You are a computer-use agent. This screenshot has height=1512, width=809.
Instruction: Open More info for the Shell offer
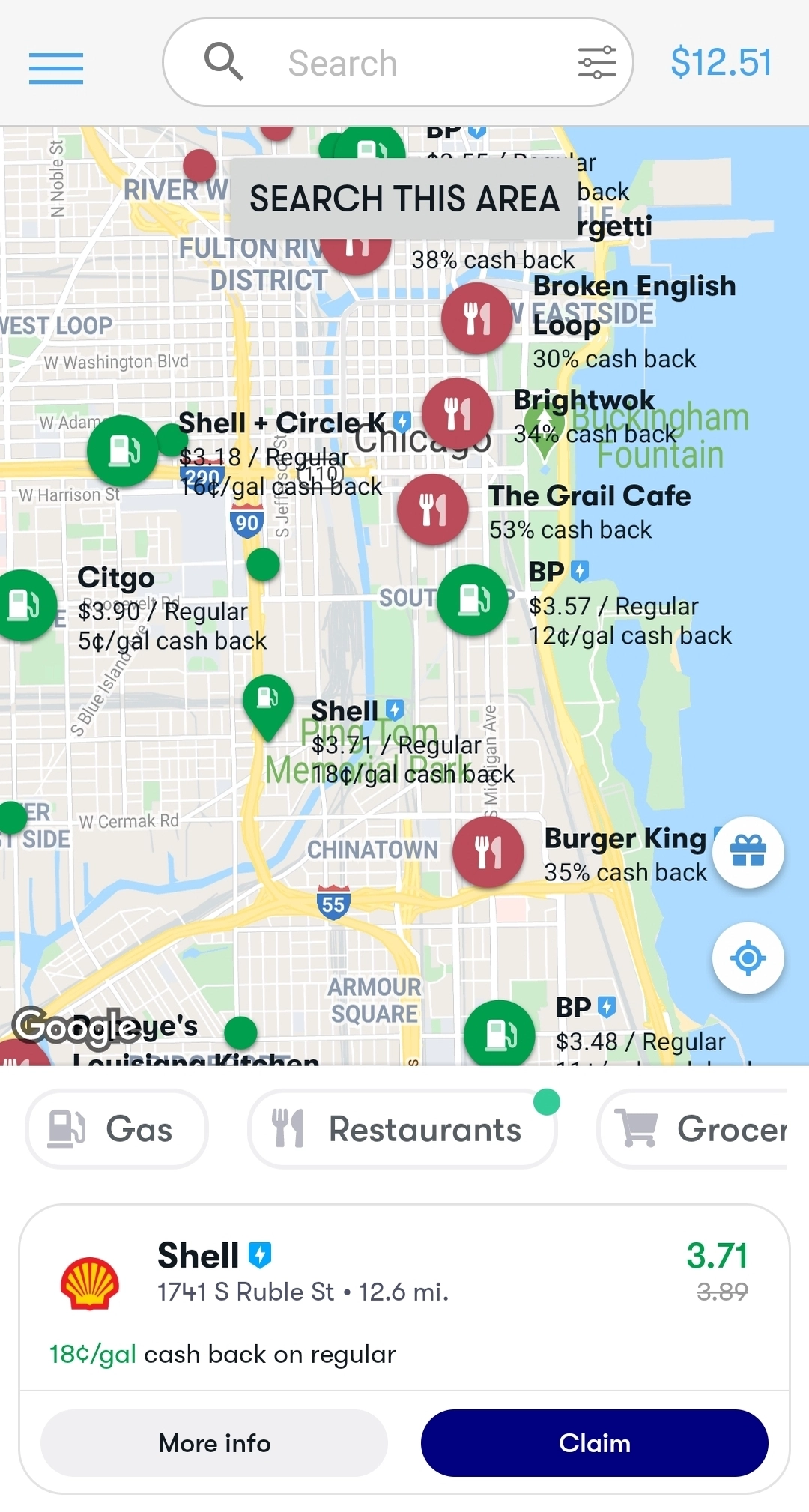[213, 1443]
